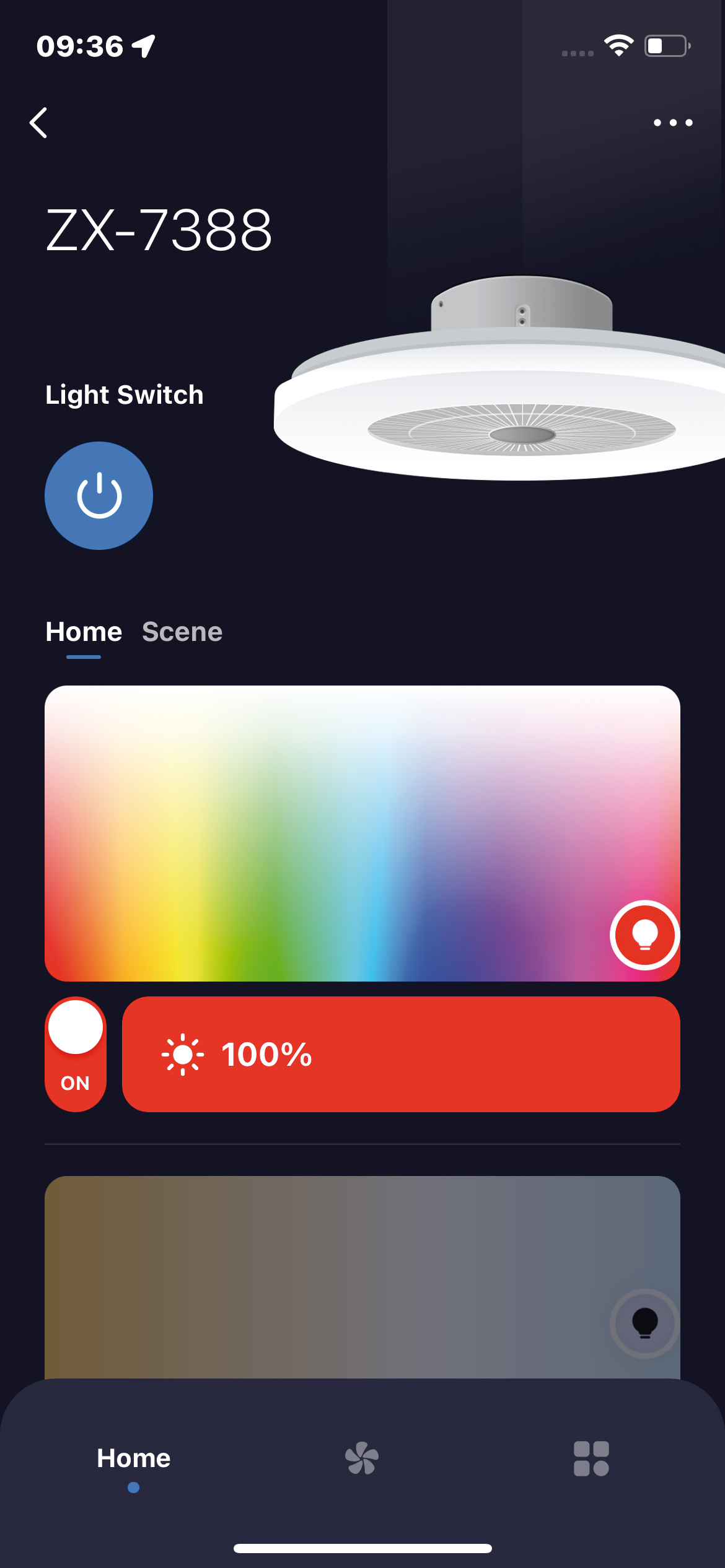Tap the dark bulb icon on the temperature palette
The image size is (725, 1568).
click(644, 1323)
